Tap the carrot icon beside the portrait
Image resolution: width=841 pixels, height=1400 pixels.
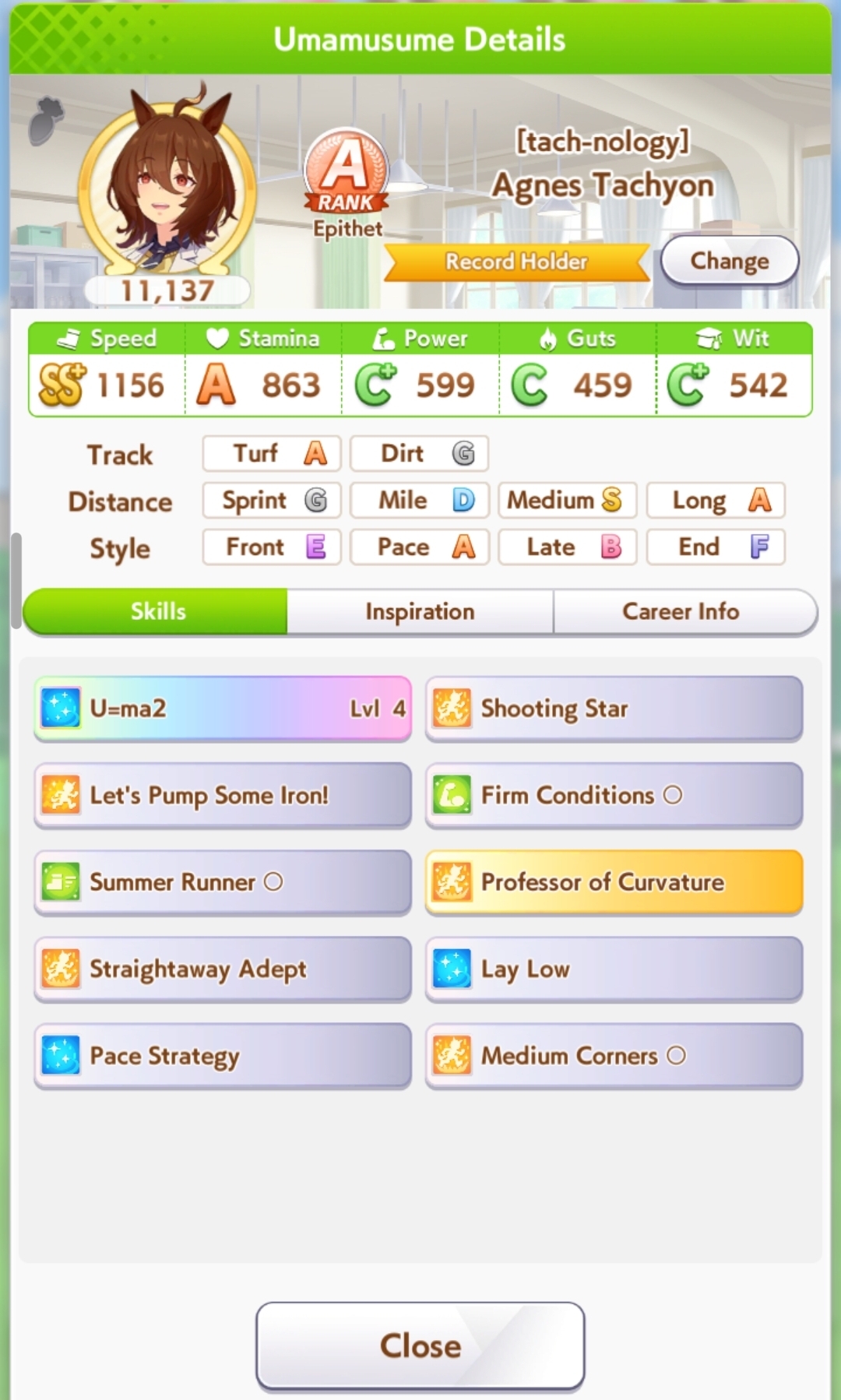(46, 121)
